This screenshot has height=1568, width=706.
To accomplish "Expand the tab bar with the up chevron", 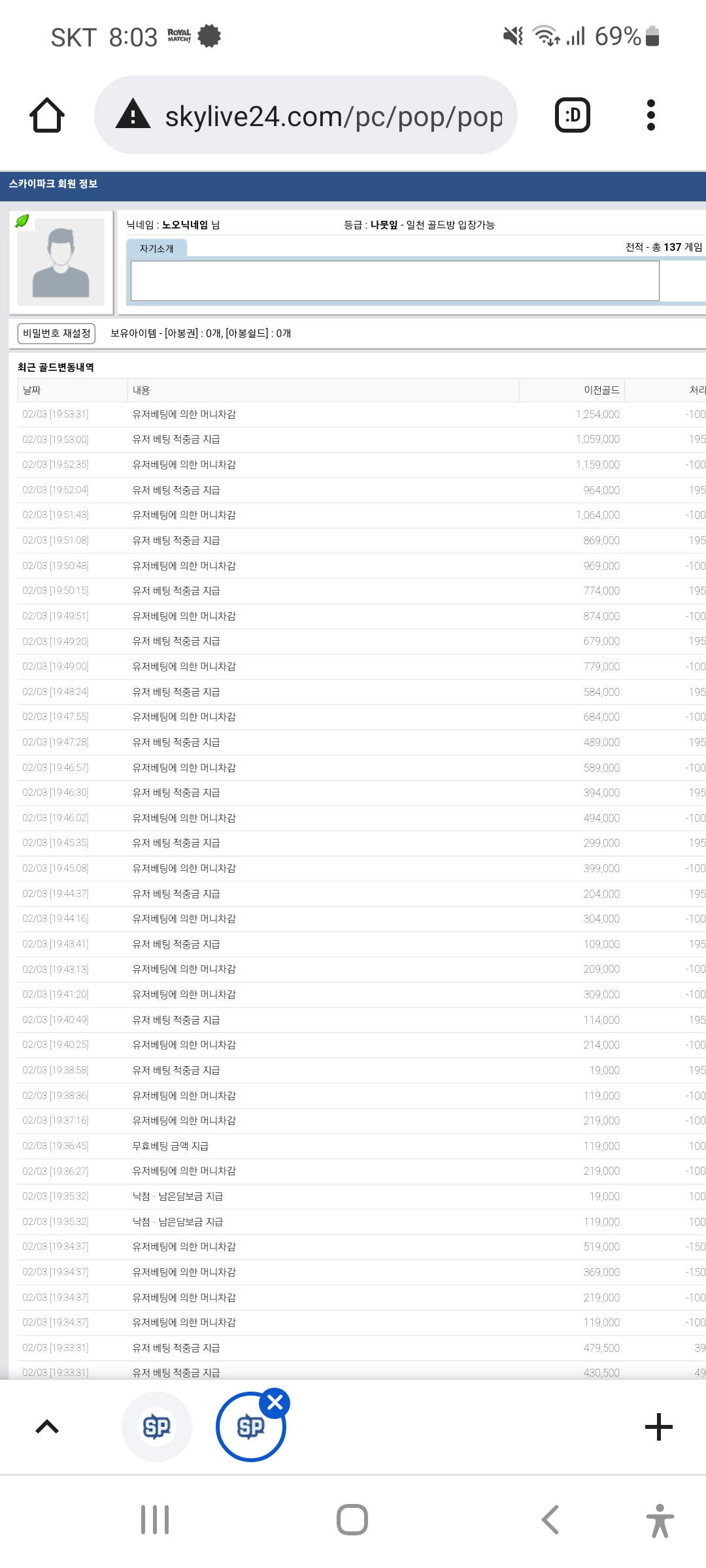I will tap(47, 1427).
